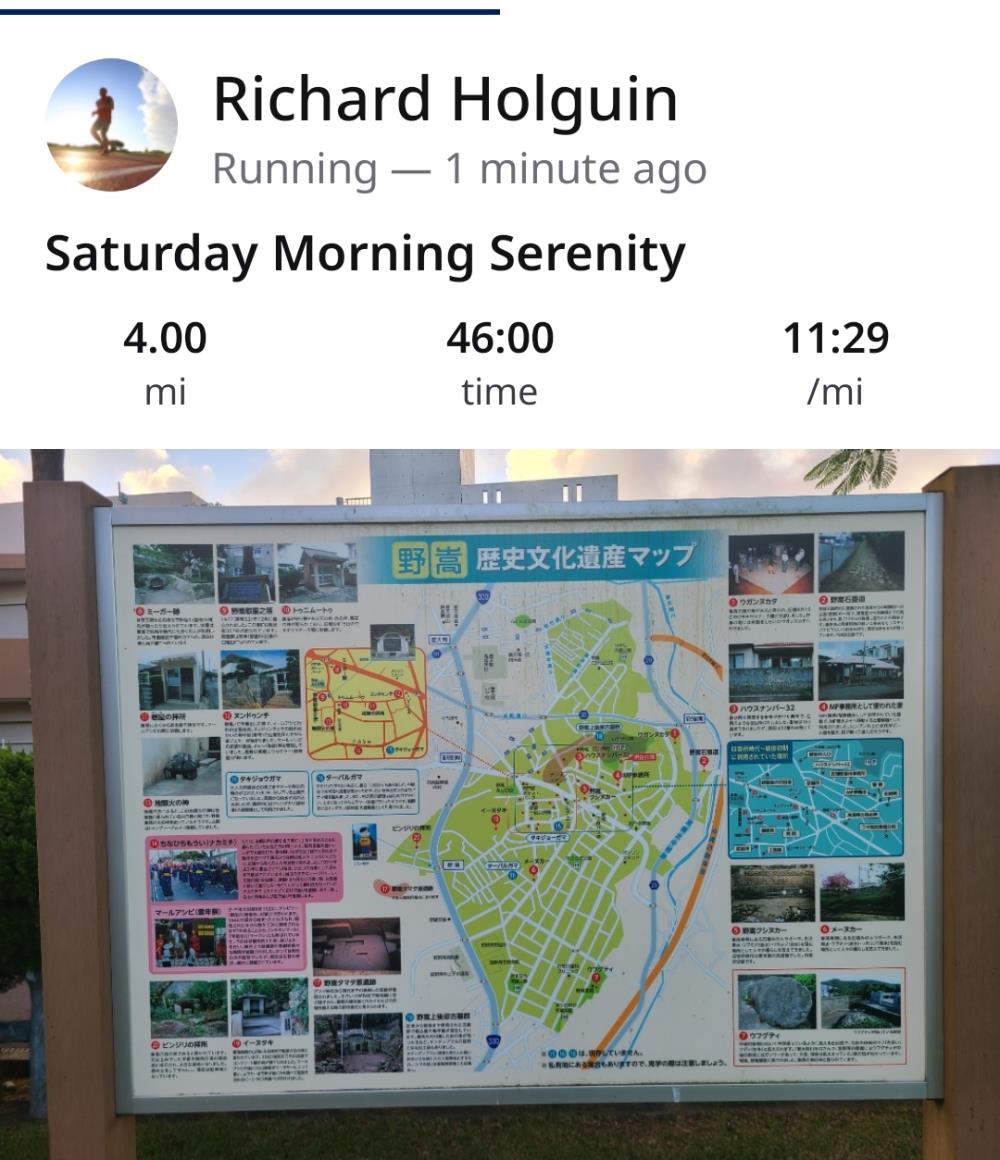The image size is (1000, 1160).
Task: View the activity photo of the map sign
Action: click(x=500, y=800)
